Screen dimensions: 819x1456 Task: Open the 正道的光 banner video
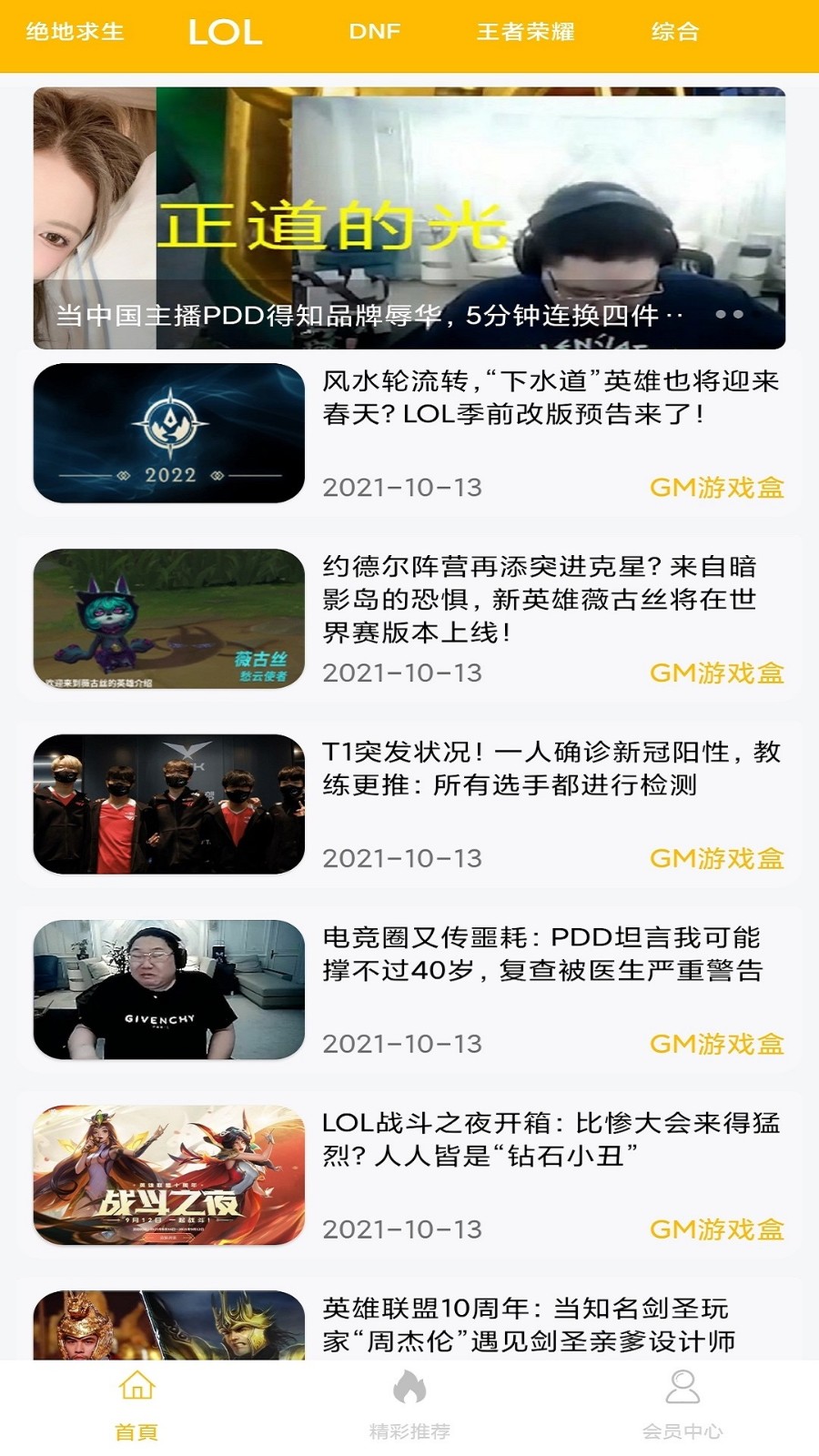pos(409,214)
